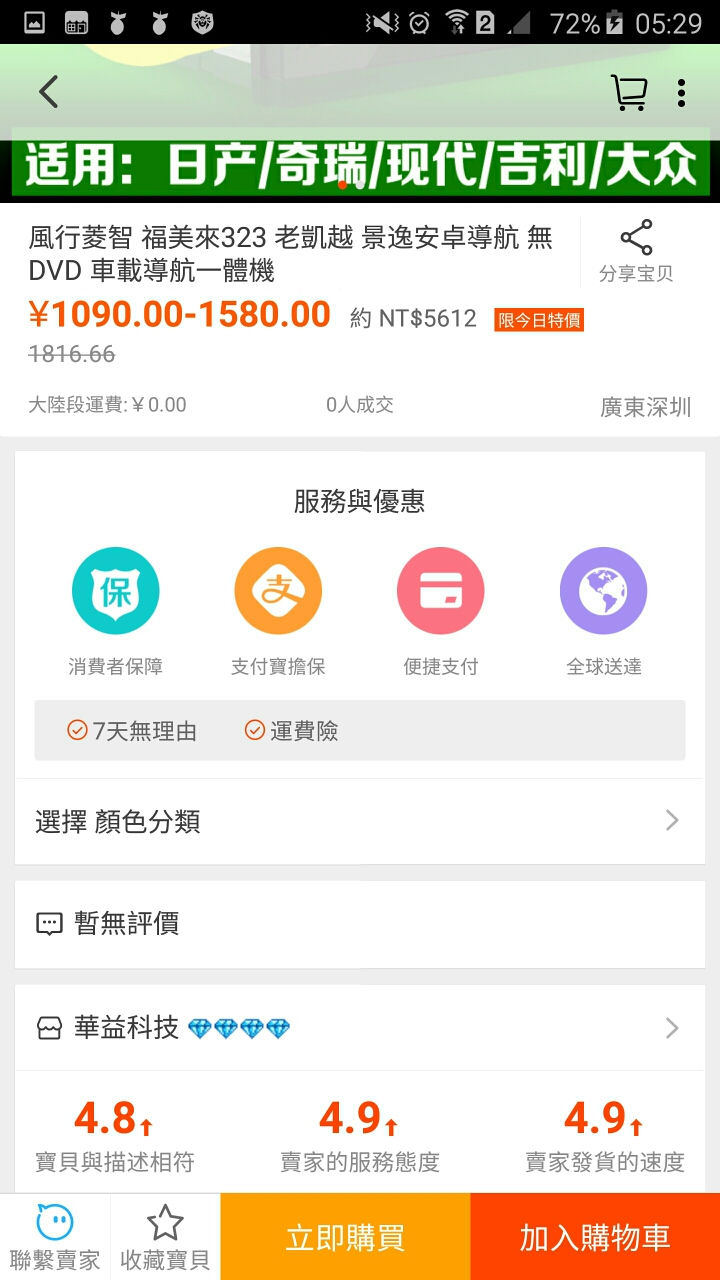Open the shopping cart icon
The image size is (720, 1280).
tap(629, 93)
